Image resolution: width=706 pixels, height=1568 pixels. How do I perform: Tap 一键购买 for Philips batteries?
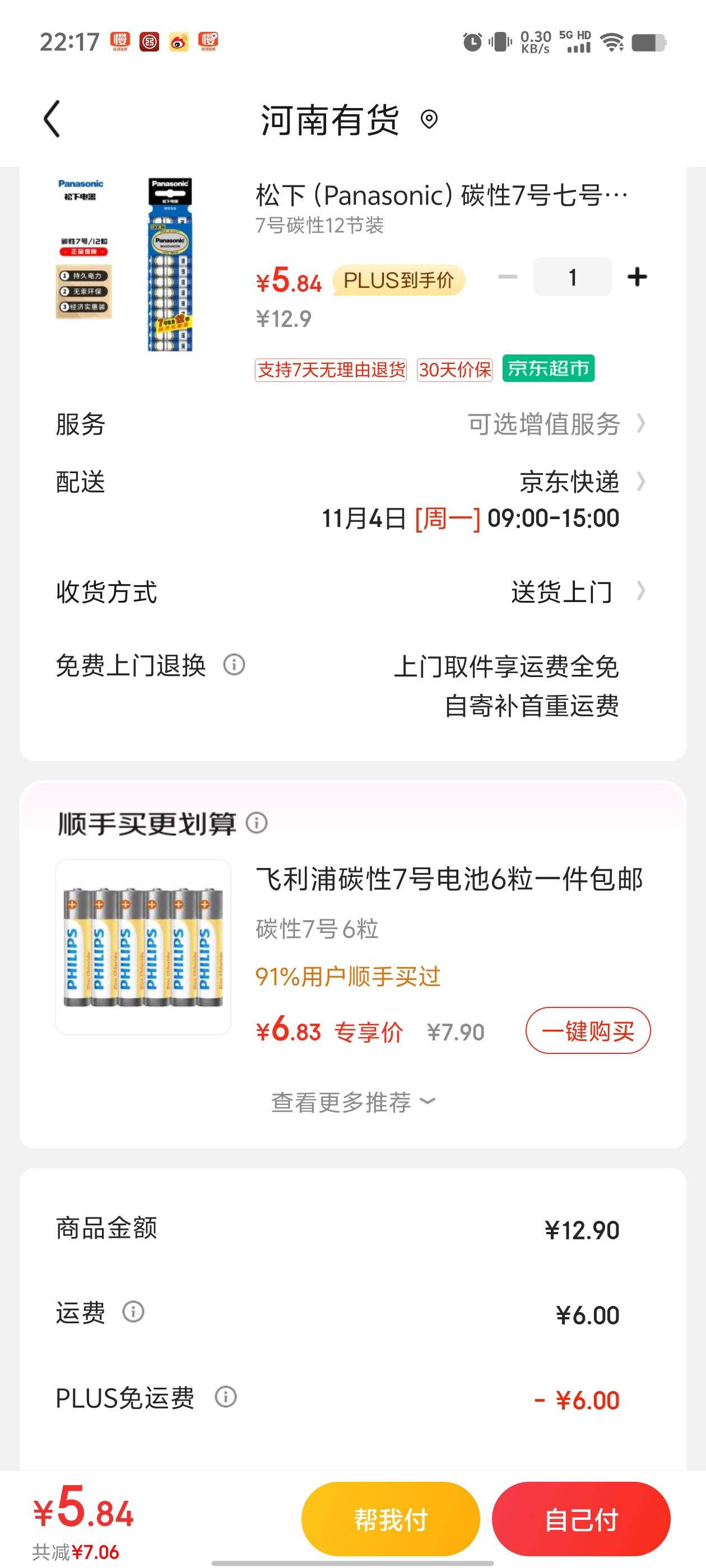click(x=588, y=1030)
